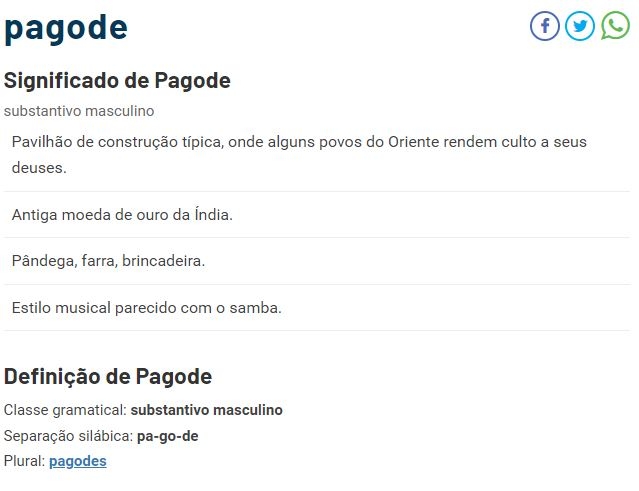Share this word on Twitter
This screenshot has width=639, height=491.
[x=580, y=26]
